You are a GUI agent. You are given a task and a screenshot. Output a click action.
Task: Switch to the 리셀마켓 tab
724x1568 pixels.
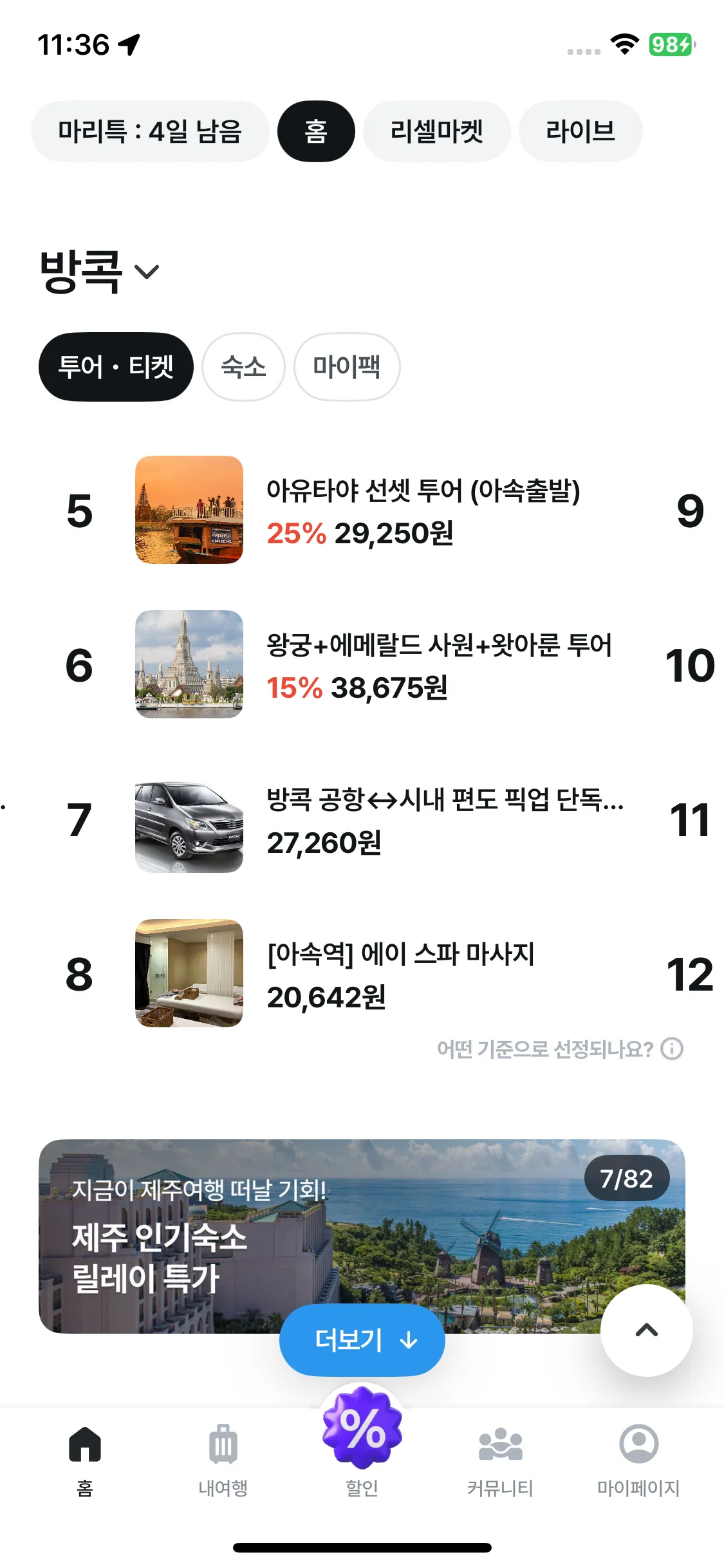tap(436, 131)
